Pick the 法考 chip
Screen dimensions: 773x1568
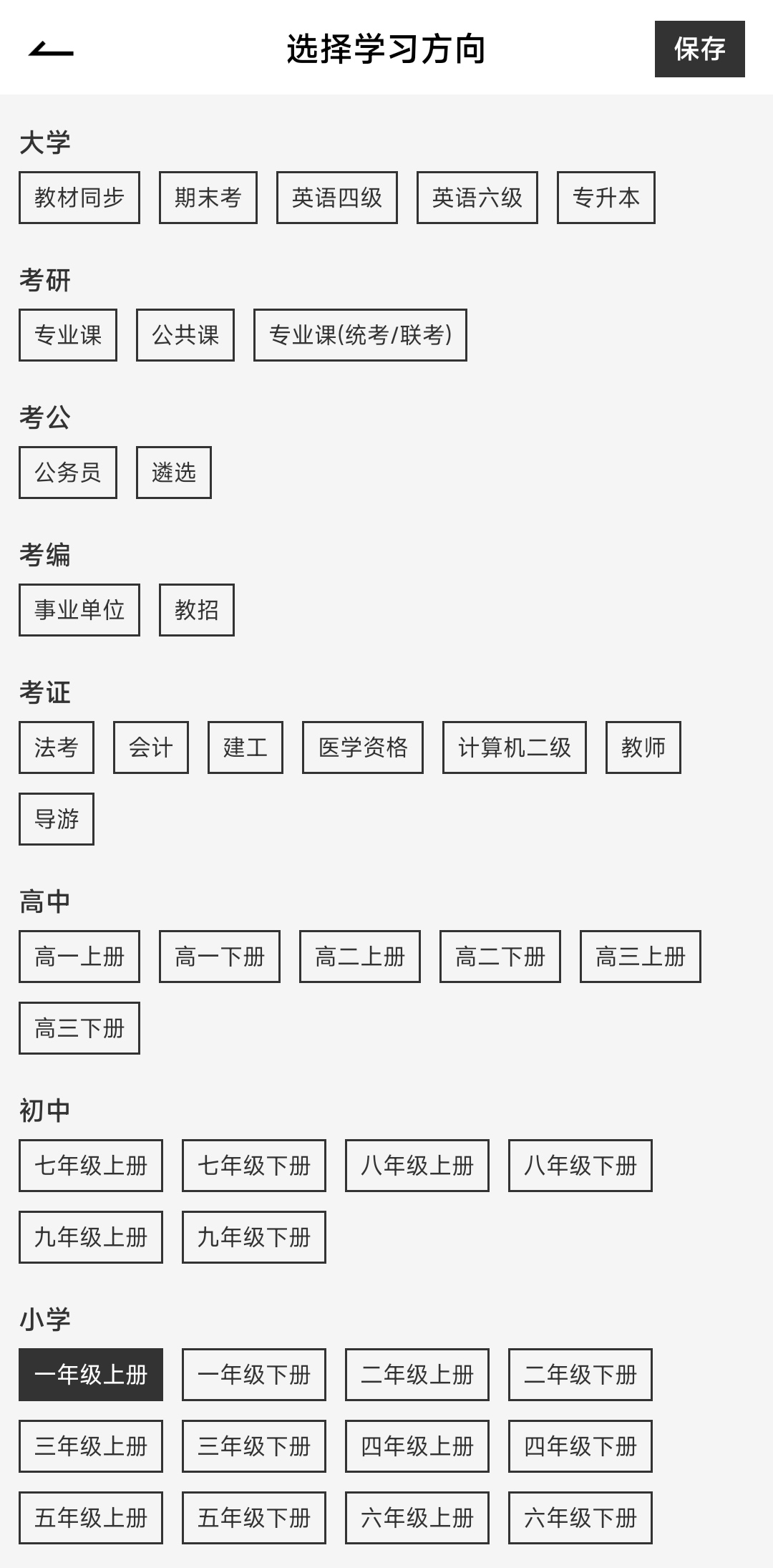coord(57,747)
